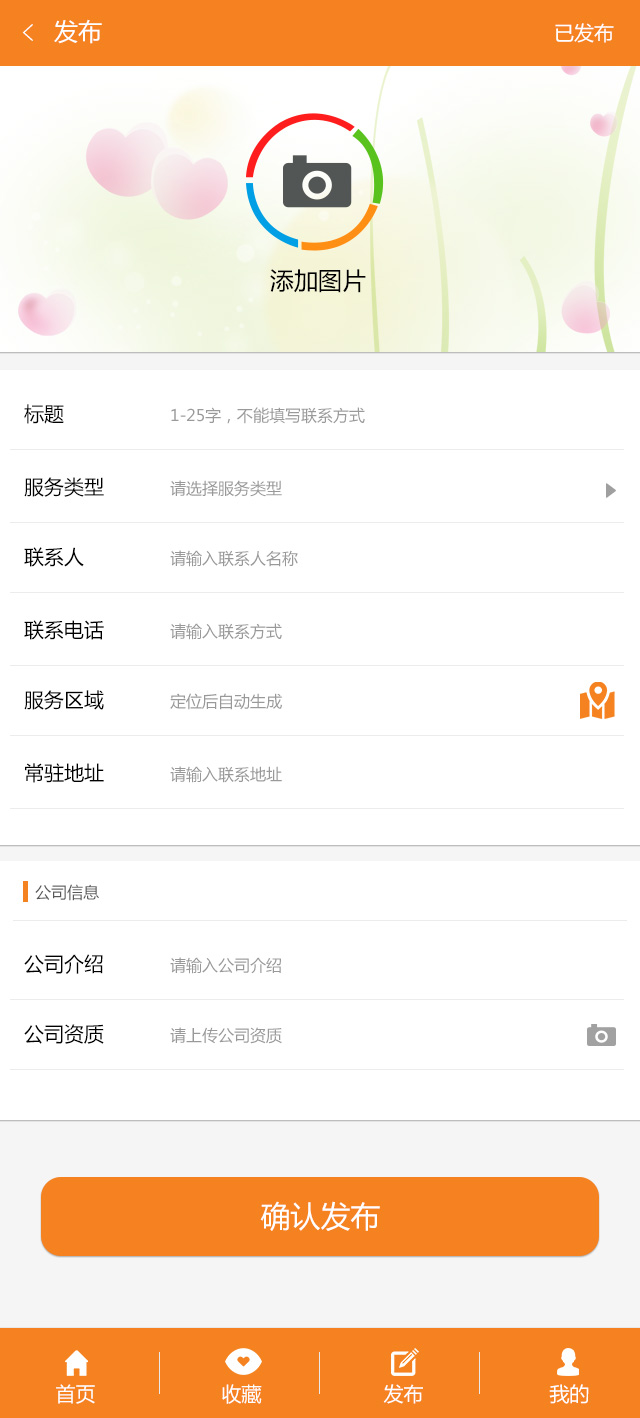Tap the 联系电话 phone number field
This screenshot has height=1418, width=640.
click(390, 631)
